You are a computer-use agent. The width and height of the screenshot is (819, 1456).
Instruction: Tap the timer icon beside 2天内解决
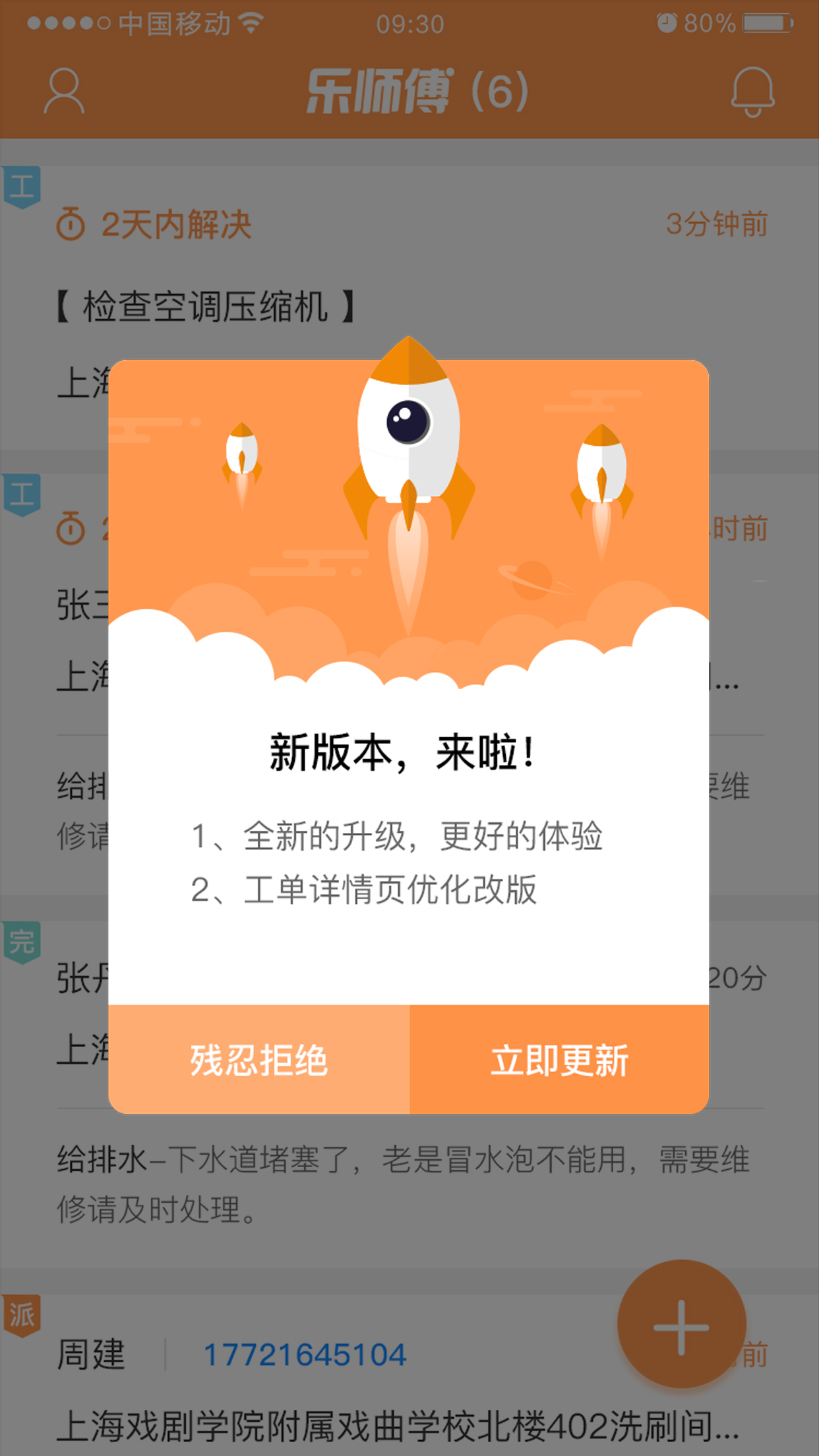(x=71, y=223)
